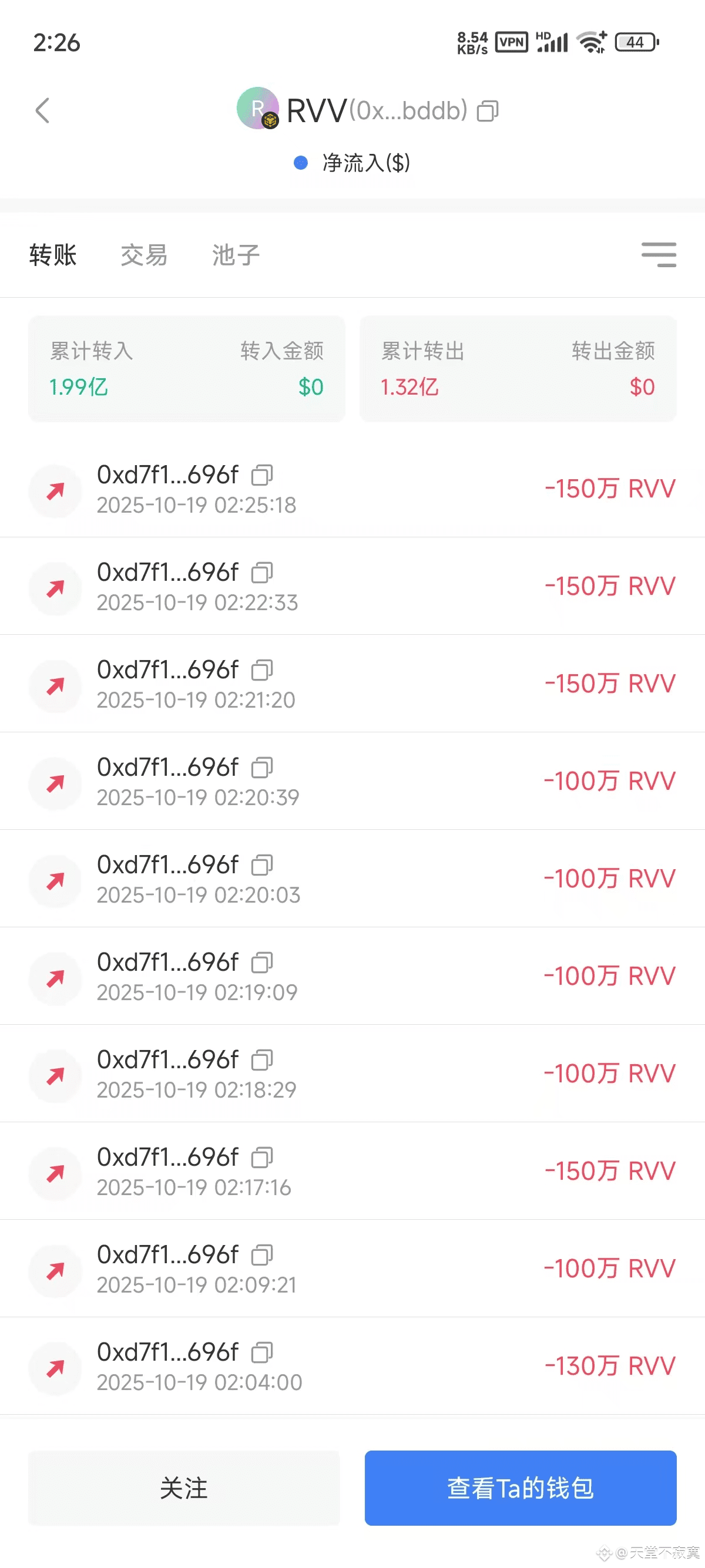Tap 查看Ta的钱包 button
This screenshot has width=705, height=1568.
click(x=521, y=1488)
